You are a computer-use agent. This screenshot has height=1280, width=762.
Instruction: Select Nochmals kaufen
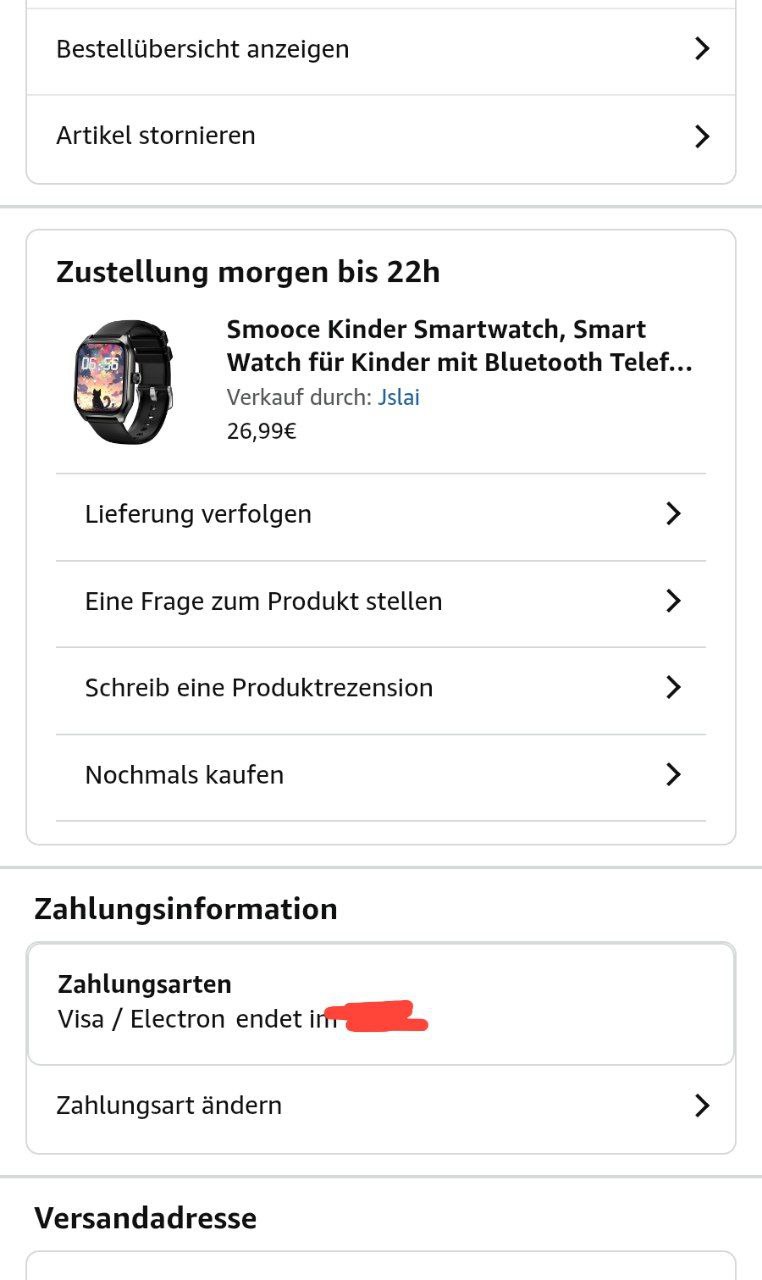(380, 775)
